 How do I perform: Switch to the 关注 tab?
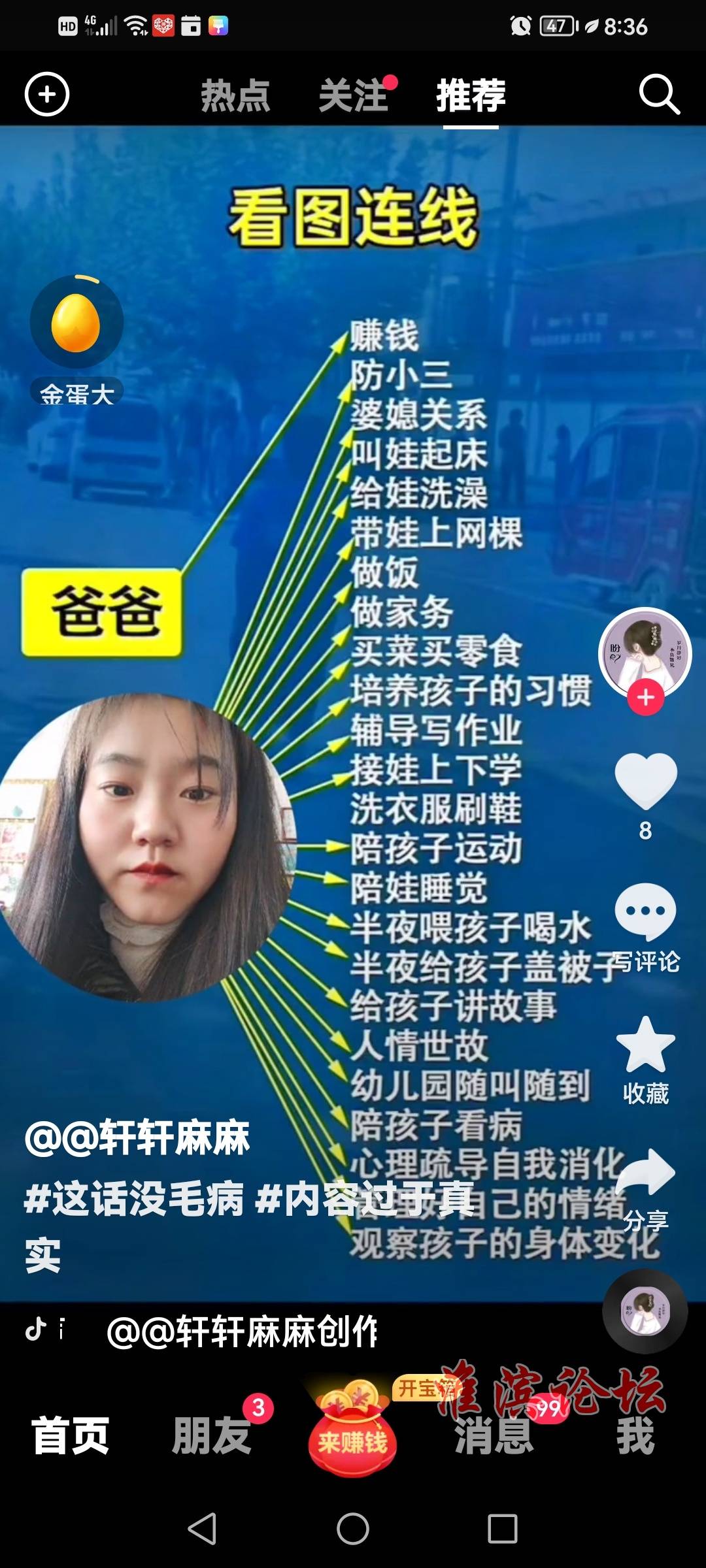(354, 96)
